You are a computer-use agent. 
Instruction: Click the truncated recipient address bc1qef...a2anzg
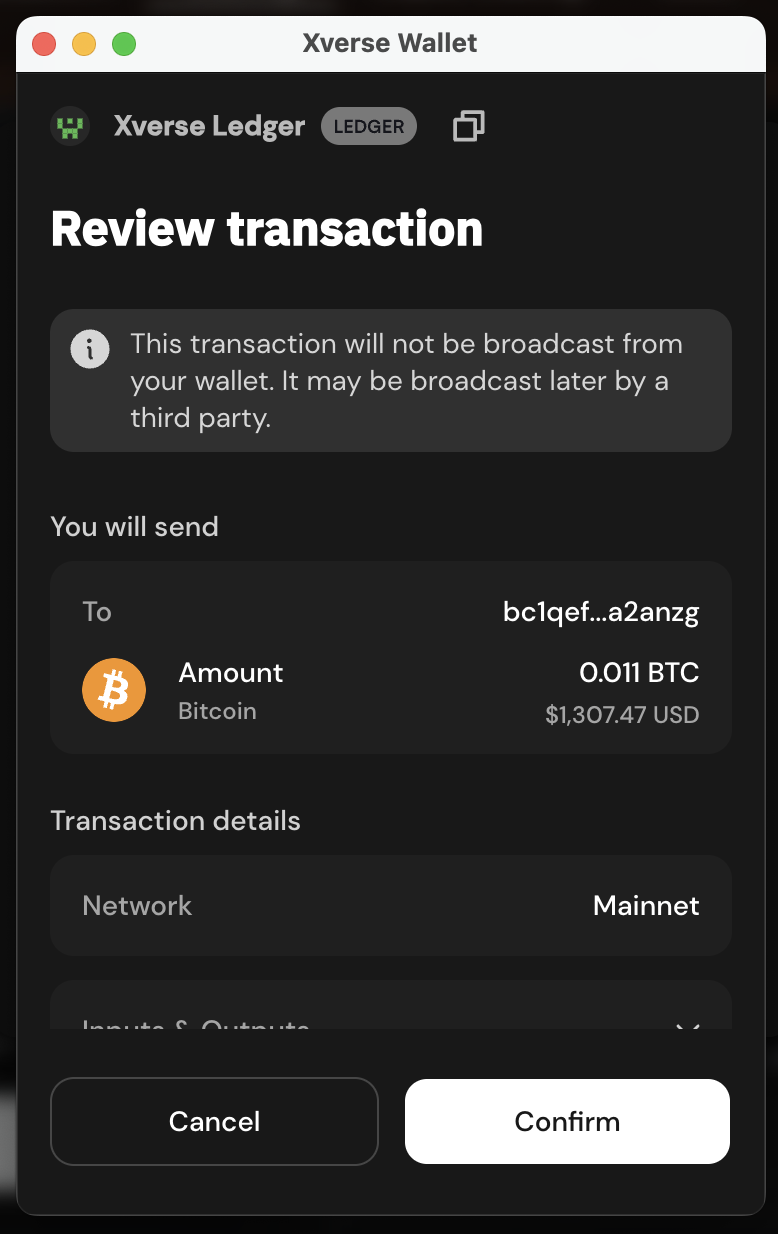(601, 612)
